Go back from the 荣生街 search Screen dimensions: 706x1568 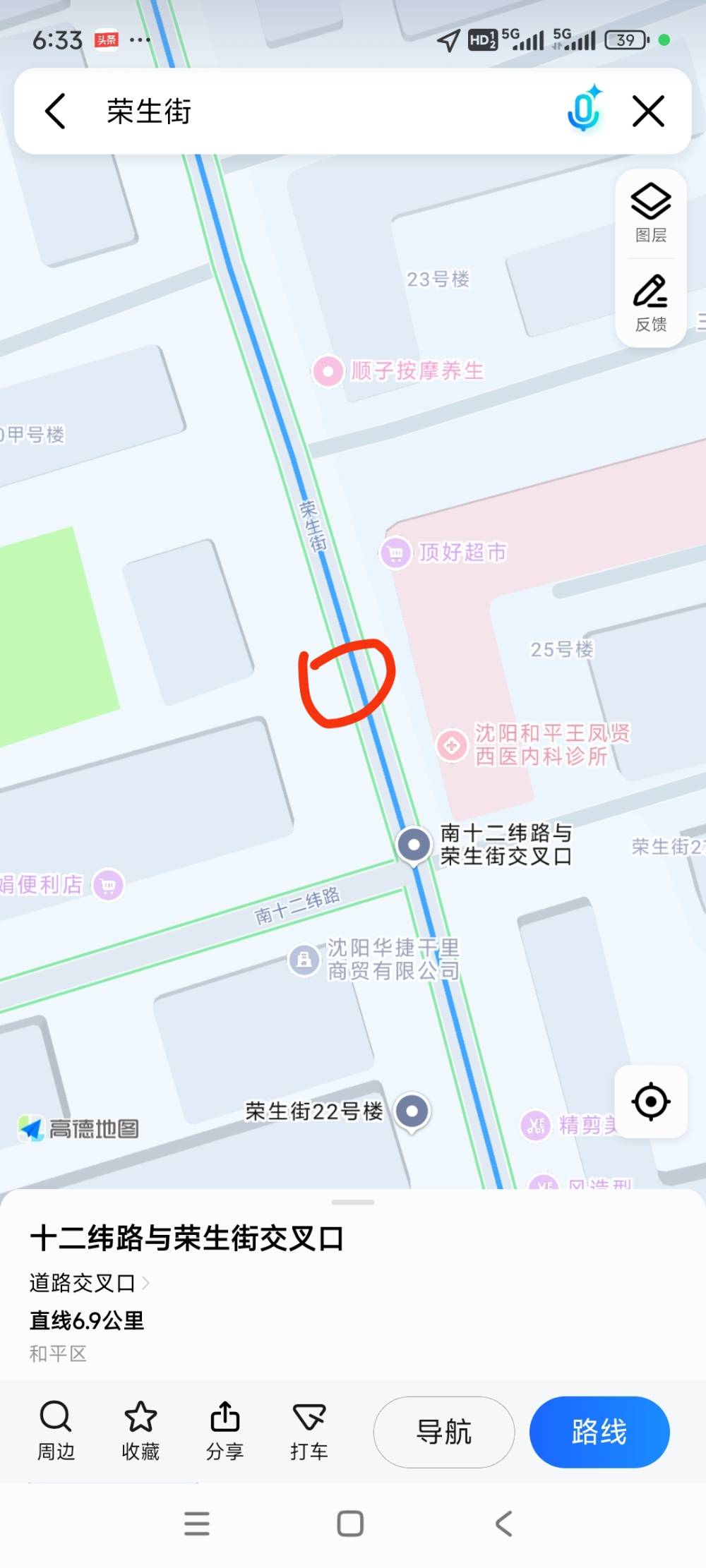(55, 111)
